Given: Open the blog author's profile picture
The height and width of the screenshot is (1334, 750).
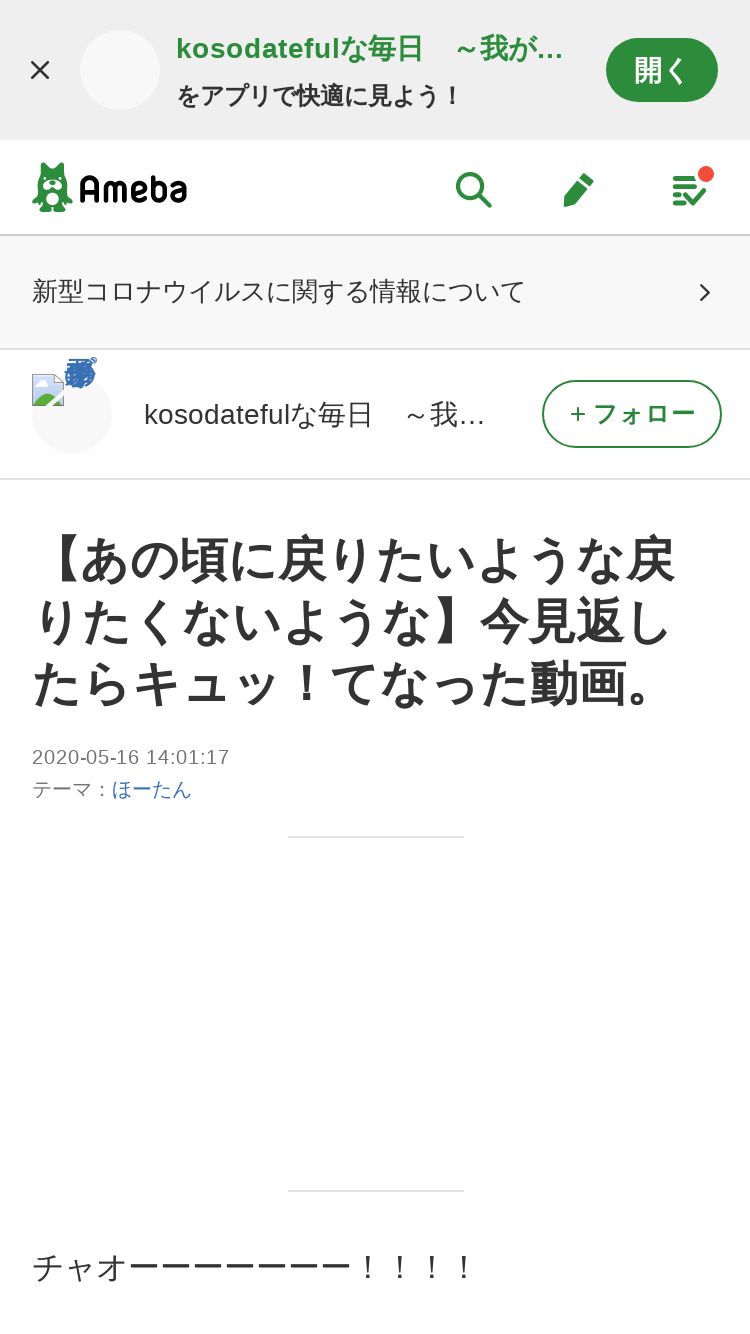Looking at the screenshot, I should [x=71, y=413].
